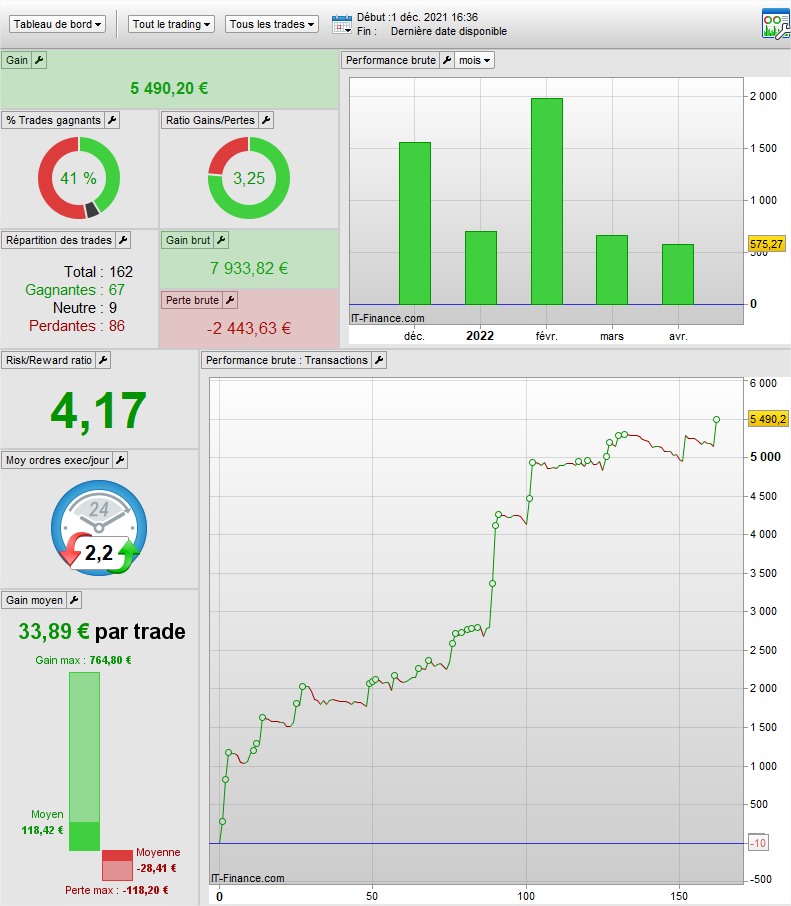Configure the % Trades gagnants widget
Image resolution: width=791 pixels, height=906 pixels.
(112, 120)
